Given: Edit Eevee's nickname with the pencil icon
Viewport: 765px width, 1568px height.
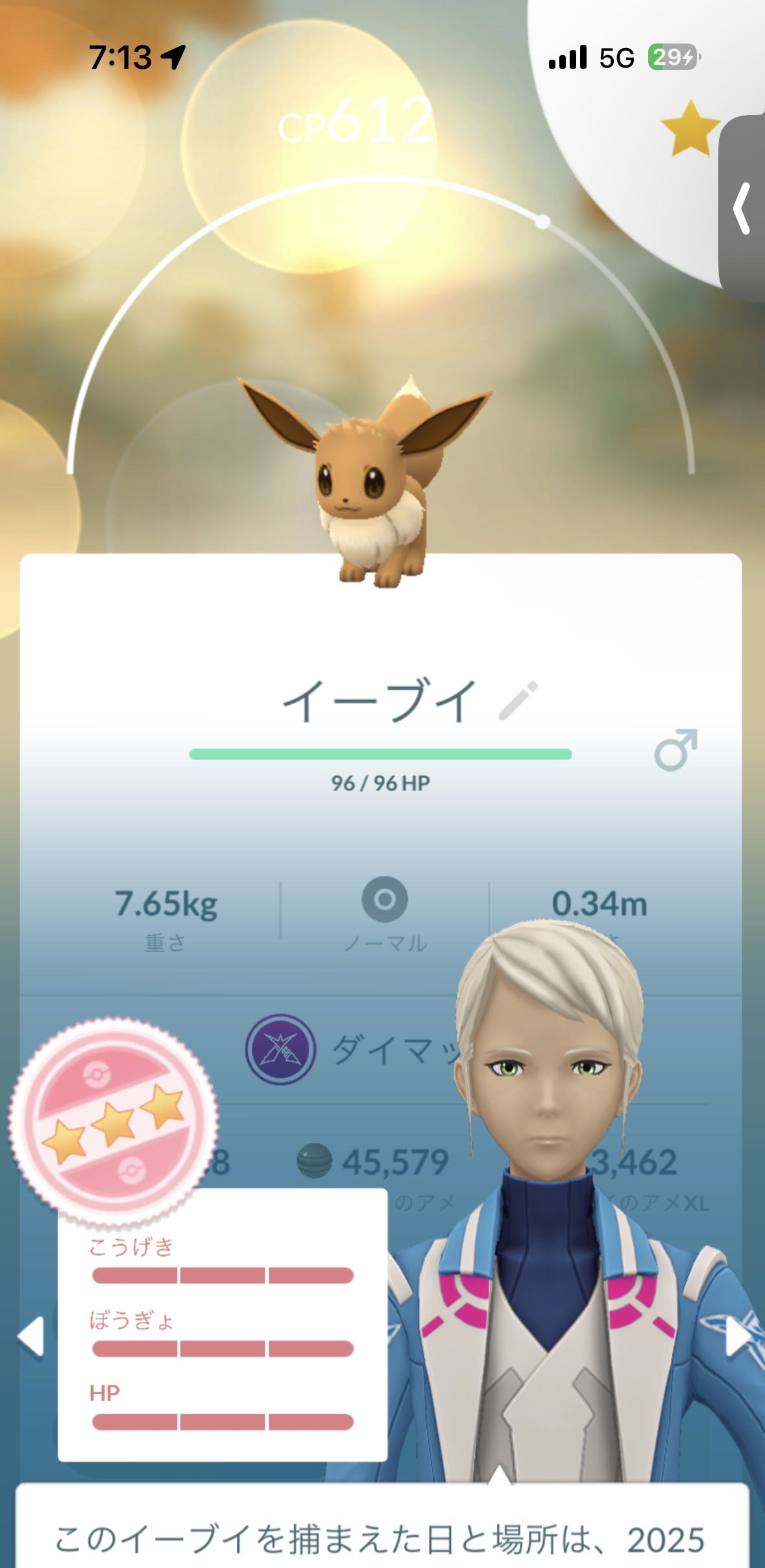Looking at the screenshot, I should [518, 700].
